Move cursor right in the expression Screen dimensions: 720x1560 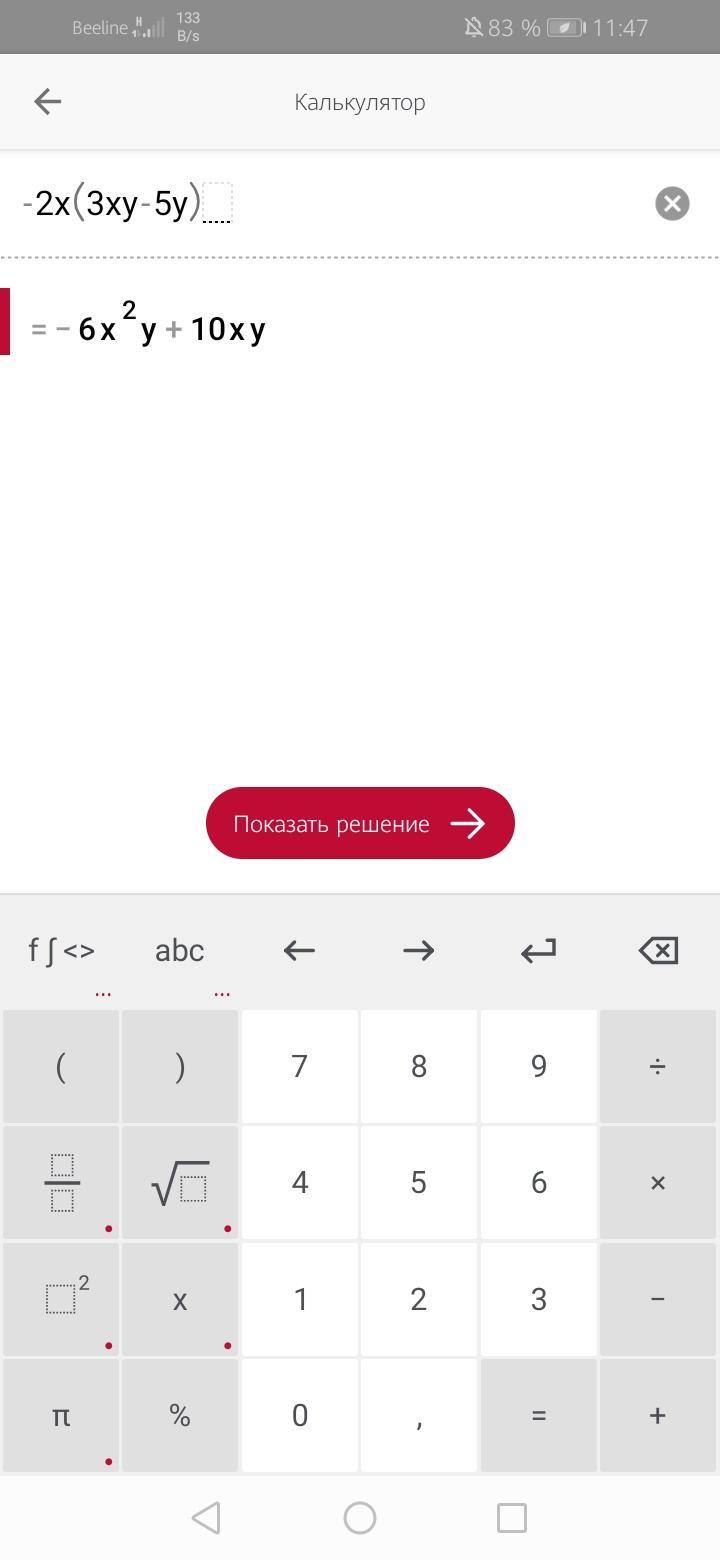pyautogui.click(x=418, y=950)
